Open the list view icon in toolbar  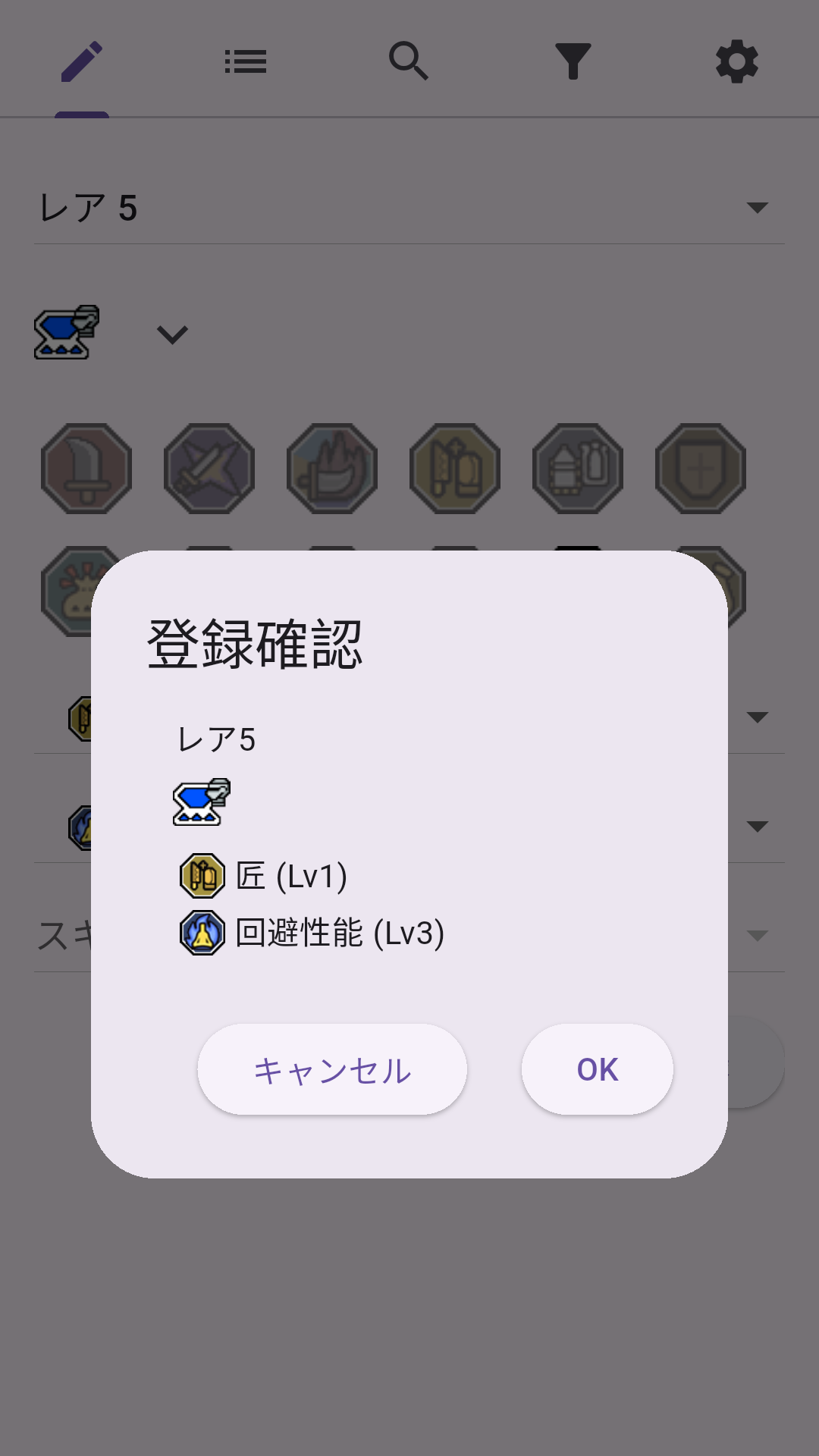point(246,62)
